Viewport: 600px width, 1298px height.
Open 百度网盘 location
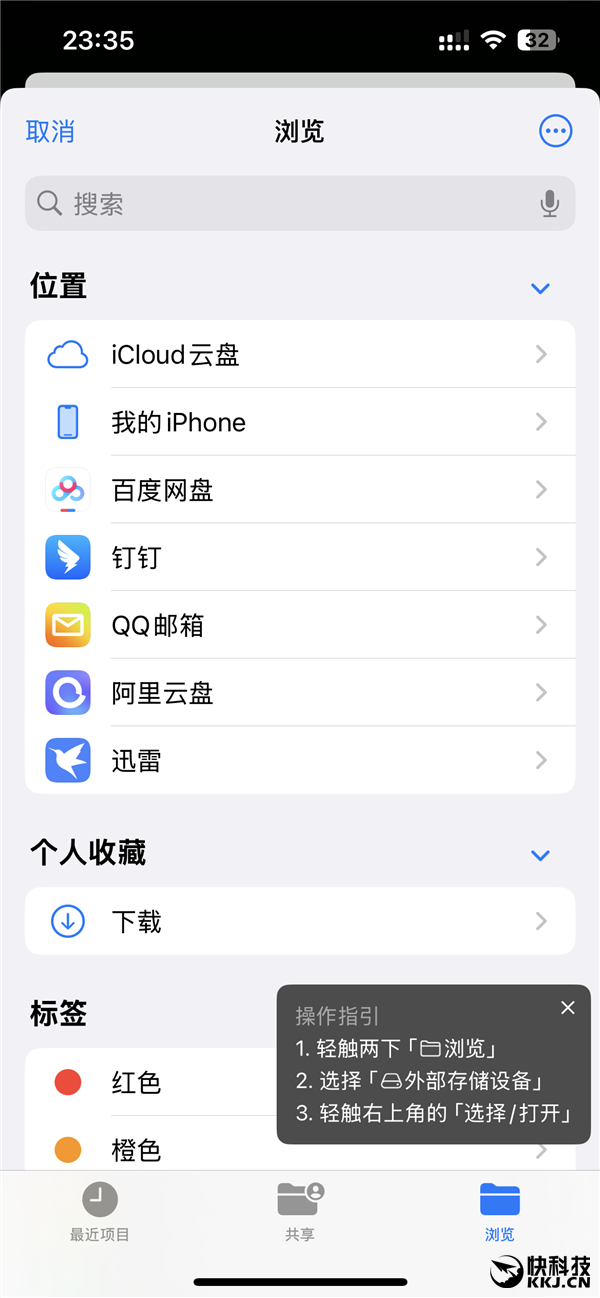tap(300, 490)
